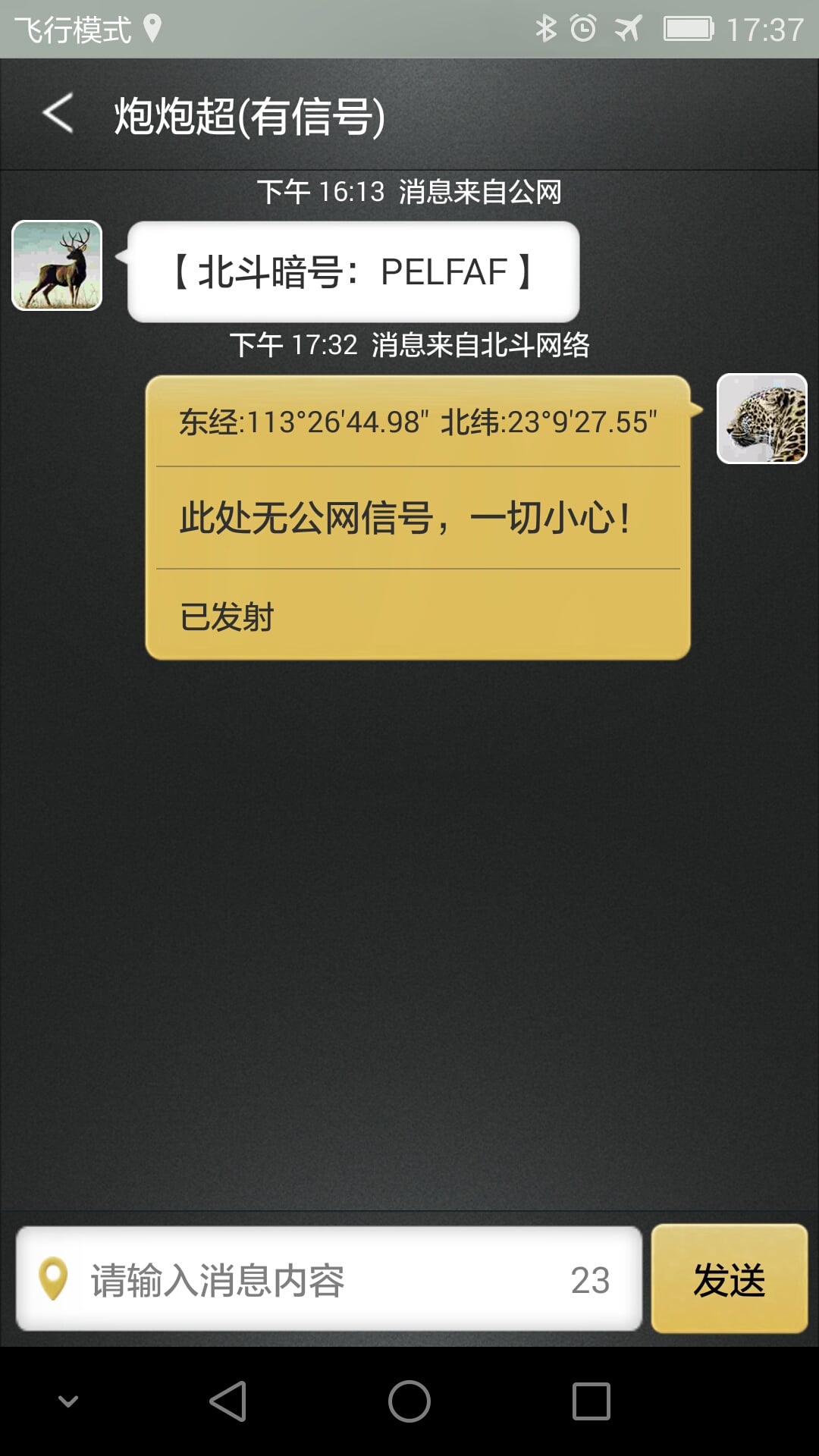This screenshot has height=1456, width=819.
Task: Tap the location pin in the message box
Action: [x=53, y=1279]
